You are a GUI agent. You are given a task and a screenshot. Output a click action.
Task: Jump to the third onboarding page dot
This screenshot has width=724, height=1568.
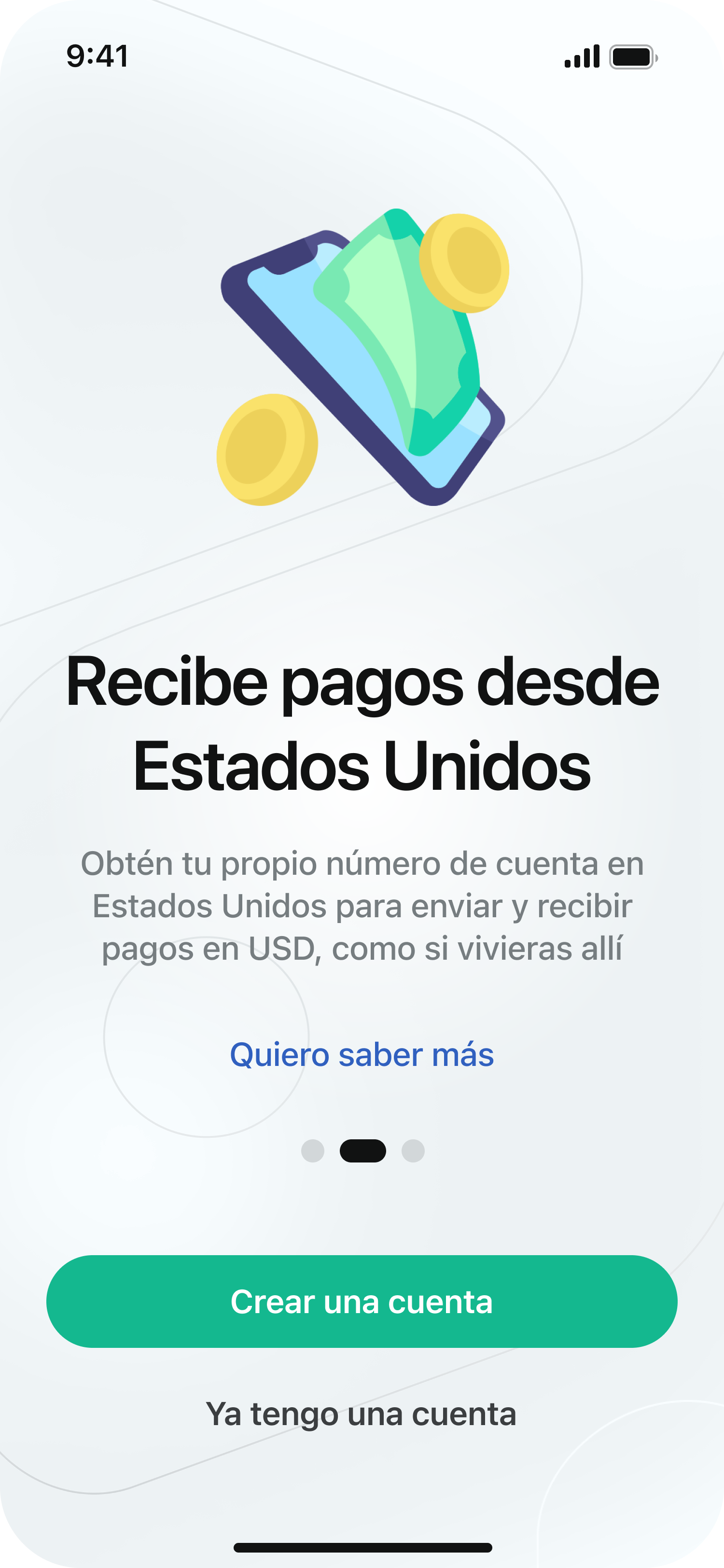pos(413,1150)
